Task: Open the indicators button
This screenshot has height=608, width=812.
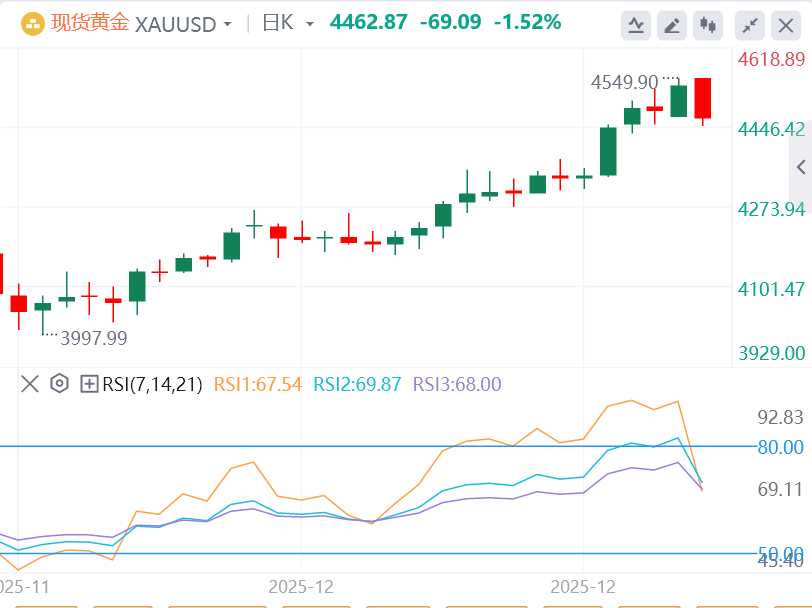Action: (636, 25)
